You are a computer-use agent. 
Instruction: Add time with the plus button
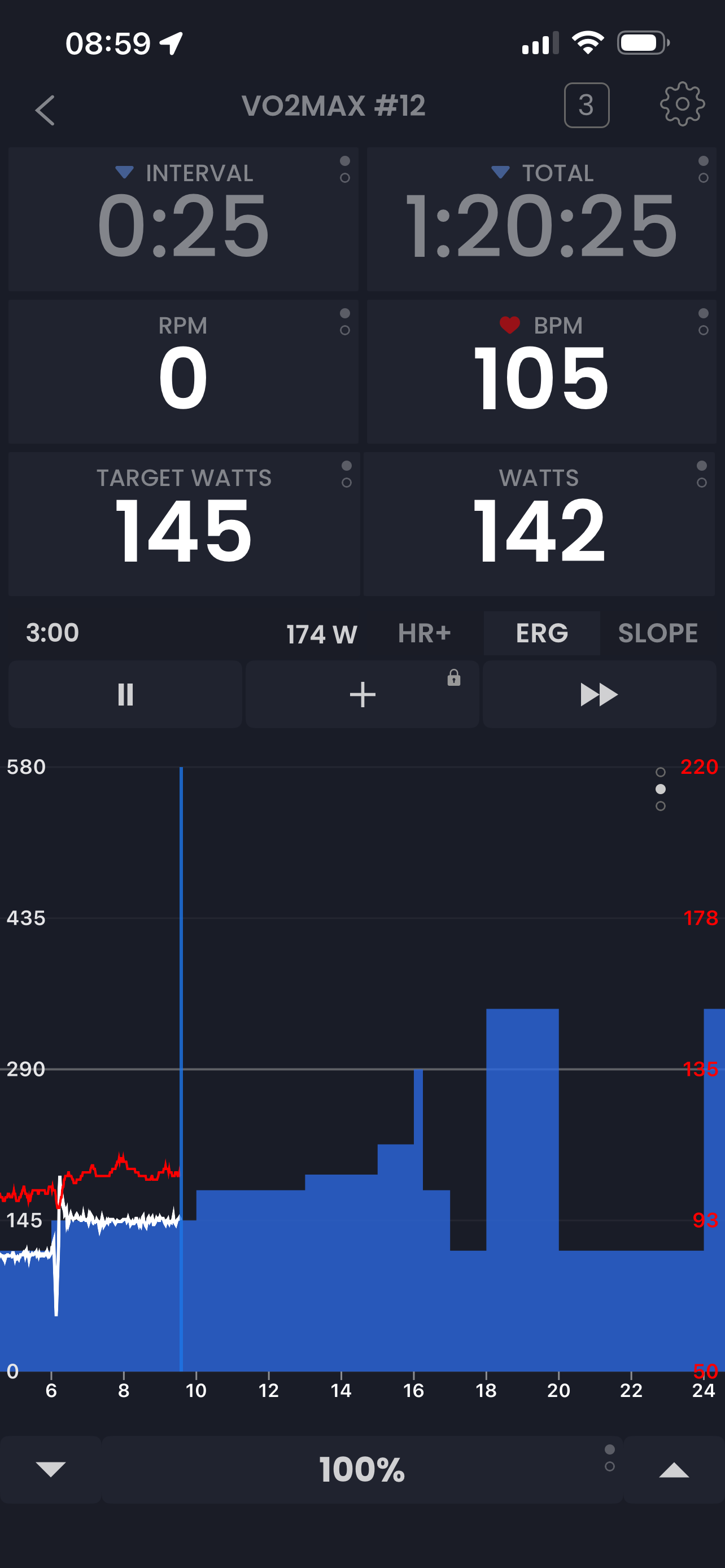[x=362, y=694]
